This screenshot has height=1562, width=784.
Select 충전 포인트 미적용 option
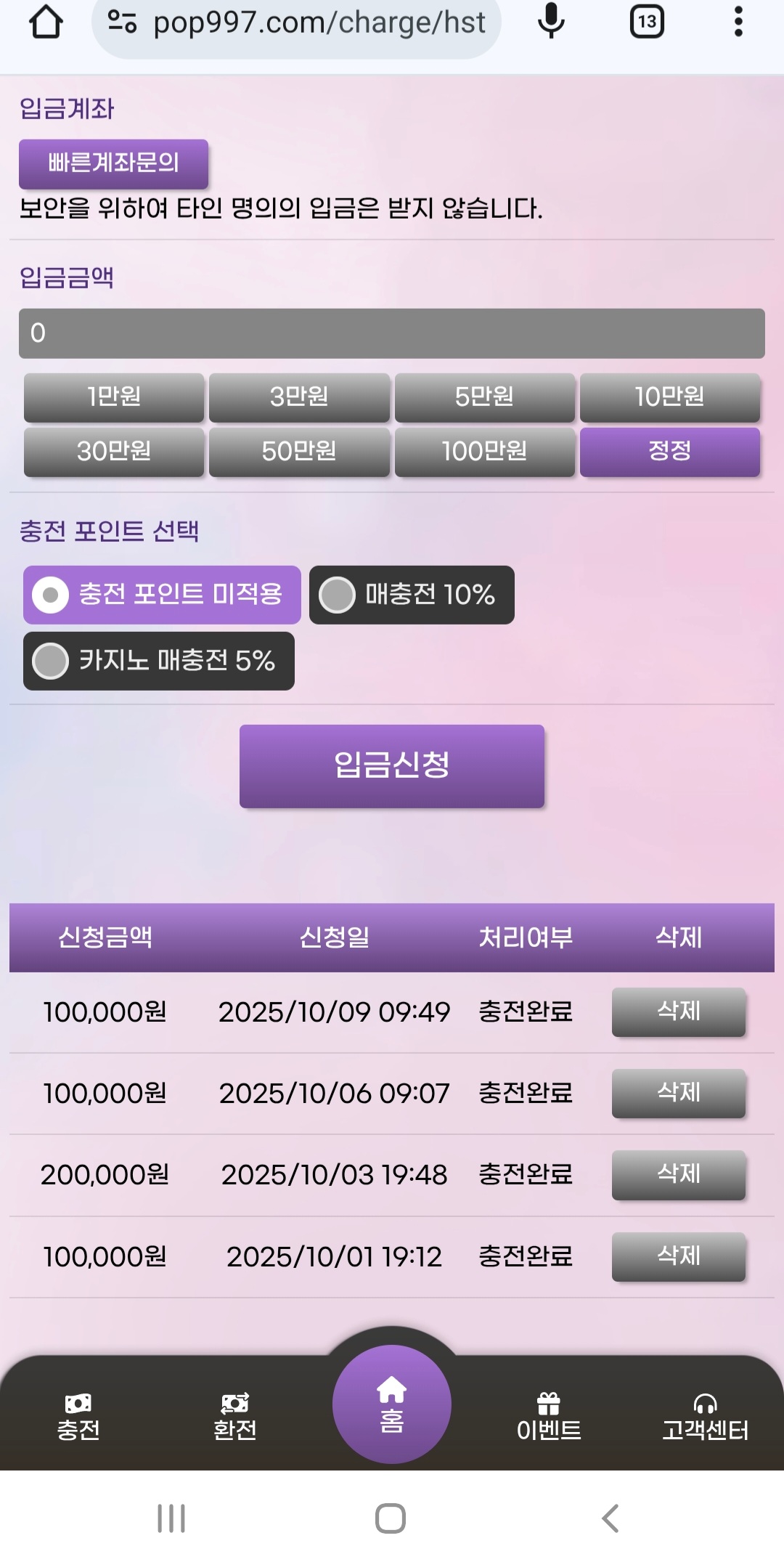[162, 595]
